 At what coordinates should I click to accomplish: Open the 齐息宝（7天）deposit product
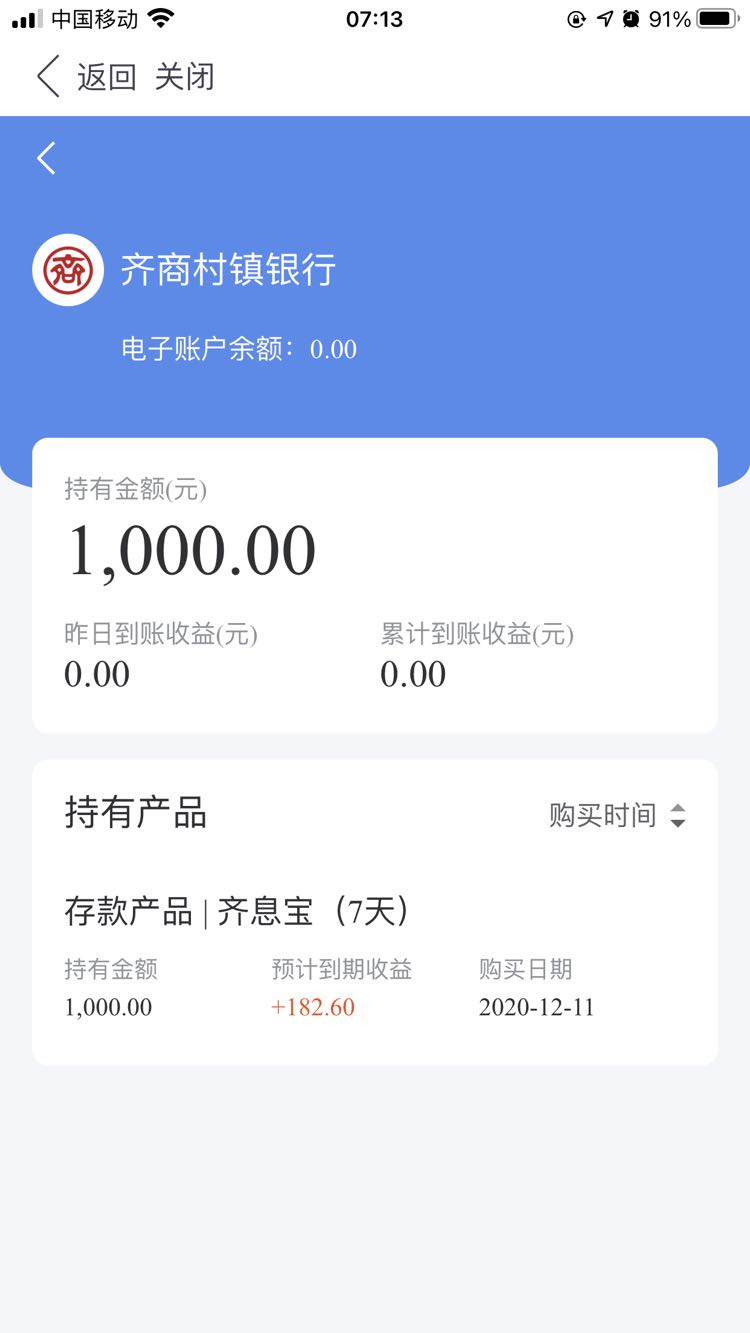[375, 956]
